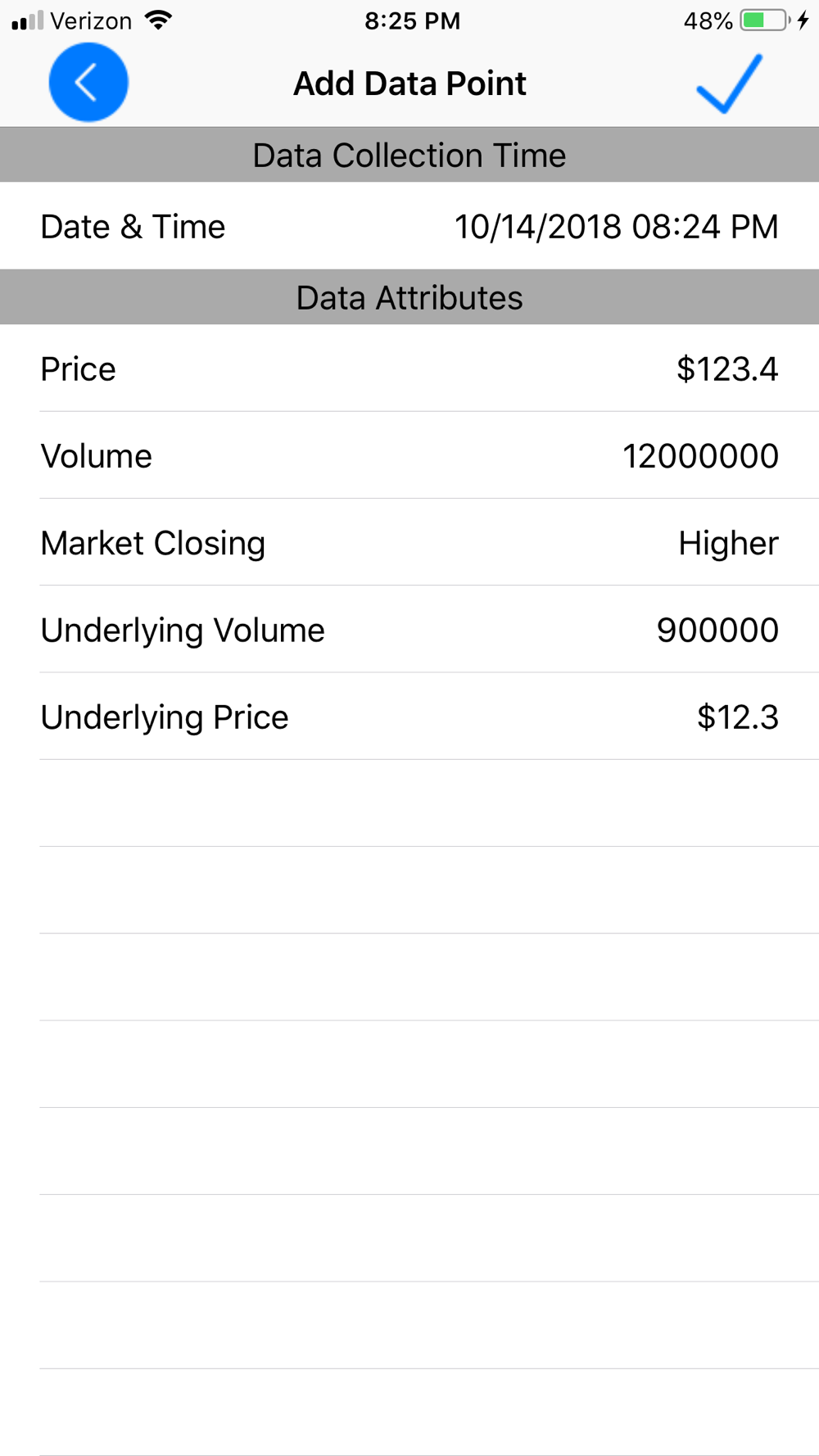Confirm the data point with the checkmark
This screenshot has height=1456, width=819.
point(729,84)
